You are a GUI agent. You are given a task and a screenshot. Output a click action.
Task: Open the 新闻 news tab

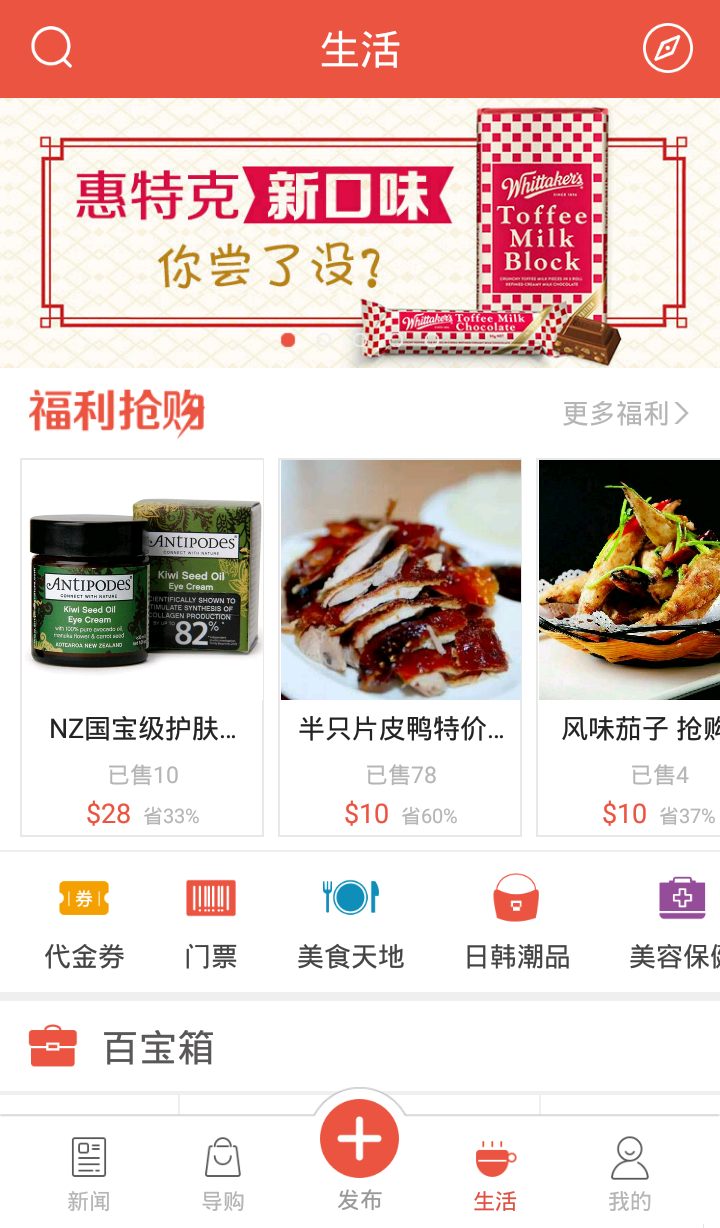[89, 1165]
